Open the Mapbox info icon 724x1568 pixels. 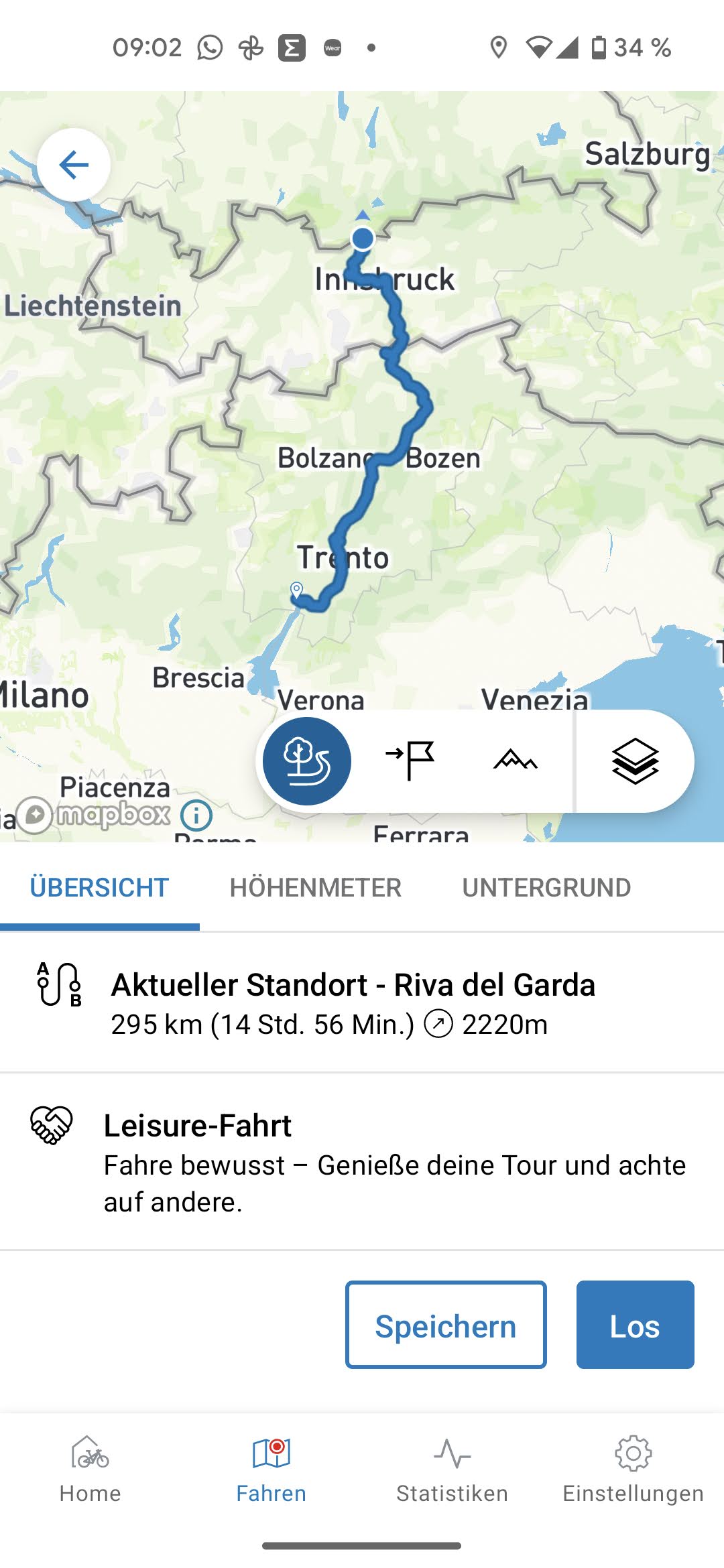(196, 815)
